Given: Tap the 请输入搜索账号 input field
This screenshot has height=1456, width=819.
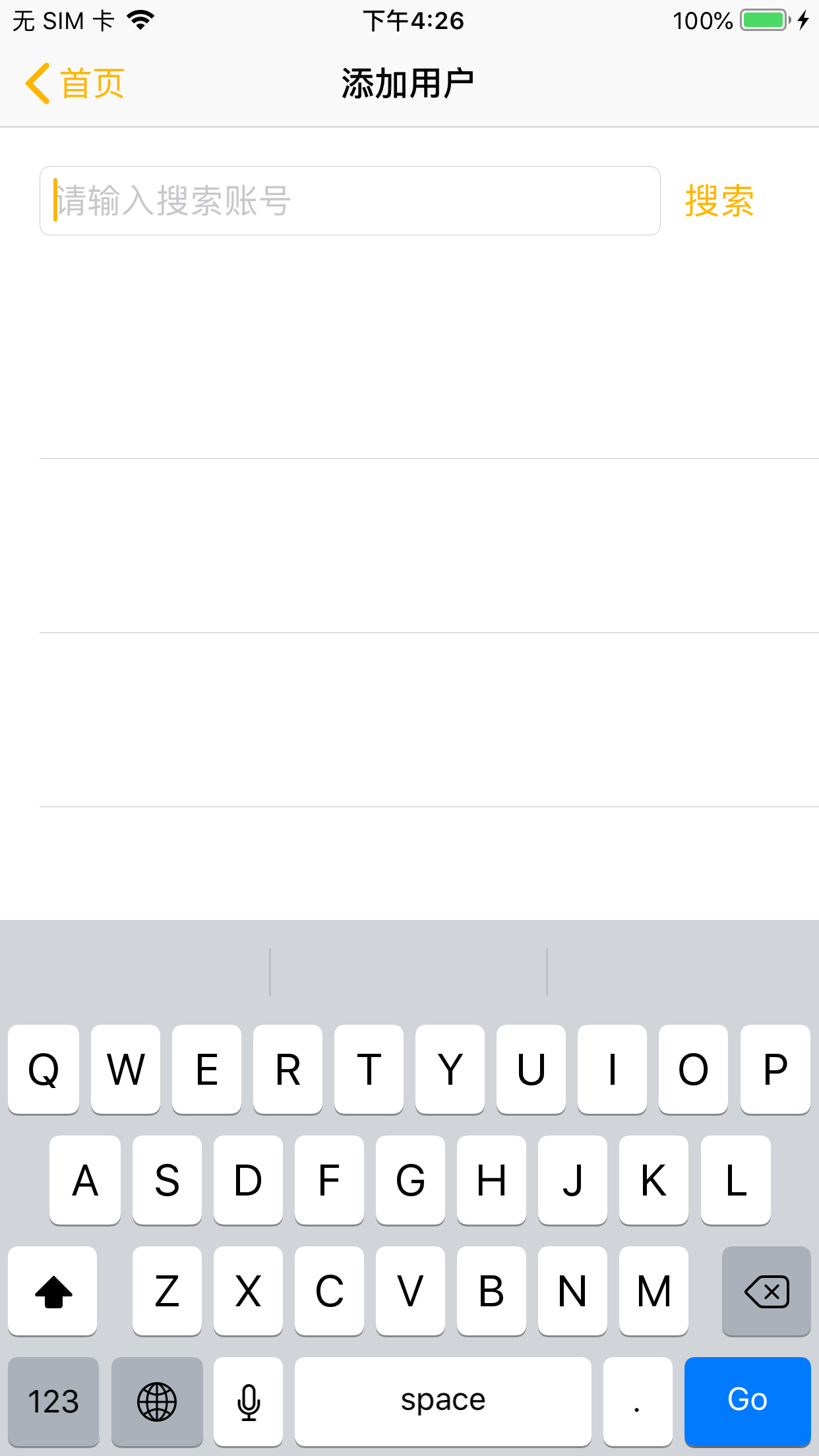Looking at the screenshot, I should pyautogui.click(x=349, y=201).
